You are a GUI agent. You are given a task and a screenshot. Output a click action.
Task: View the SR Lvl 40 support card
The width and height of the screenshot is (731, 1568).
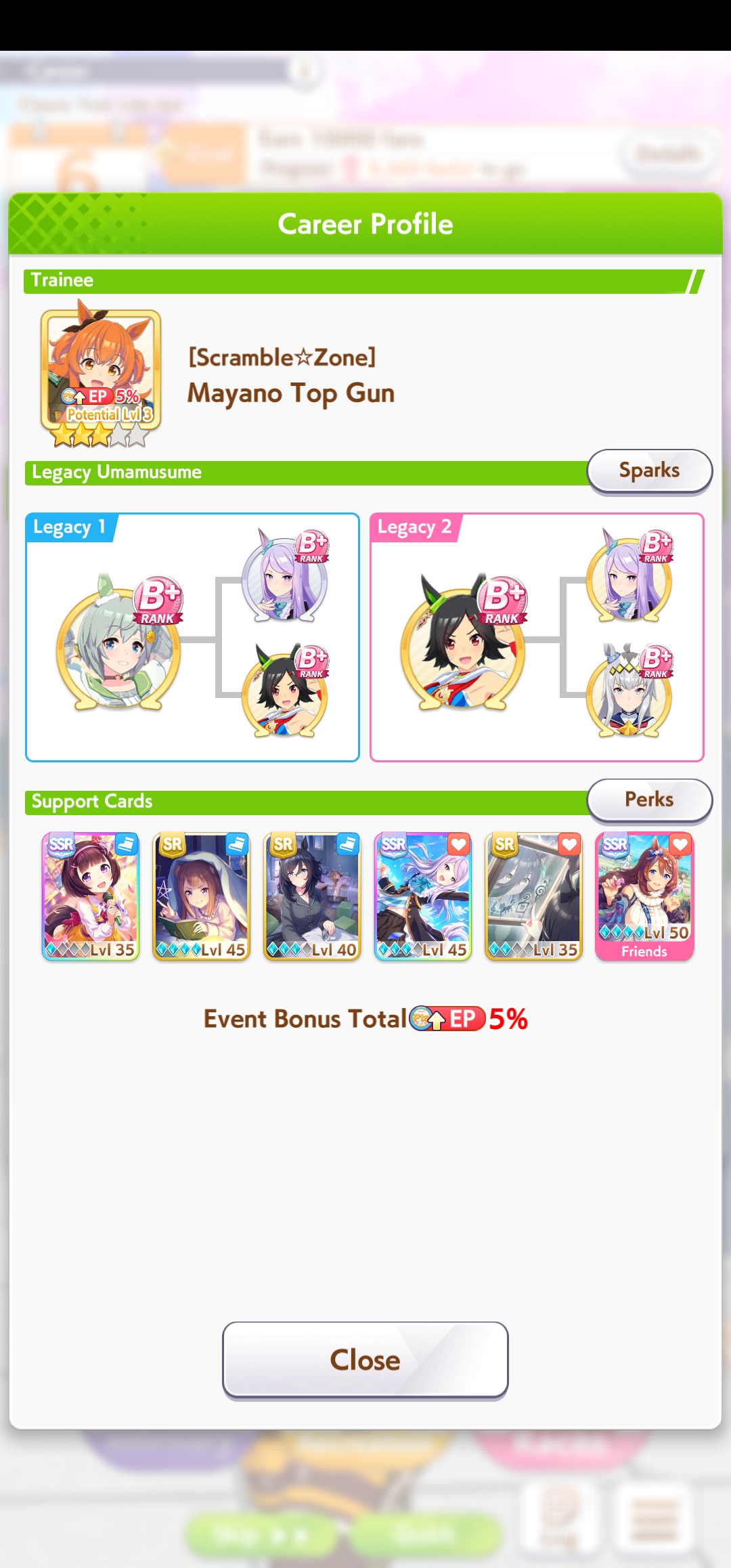coord(312,896)
